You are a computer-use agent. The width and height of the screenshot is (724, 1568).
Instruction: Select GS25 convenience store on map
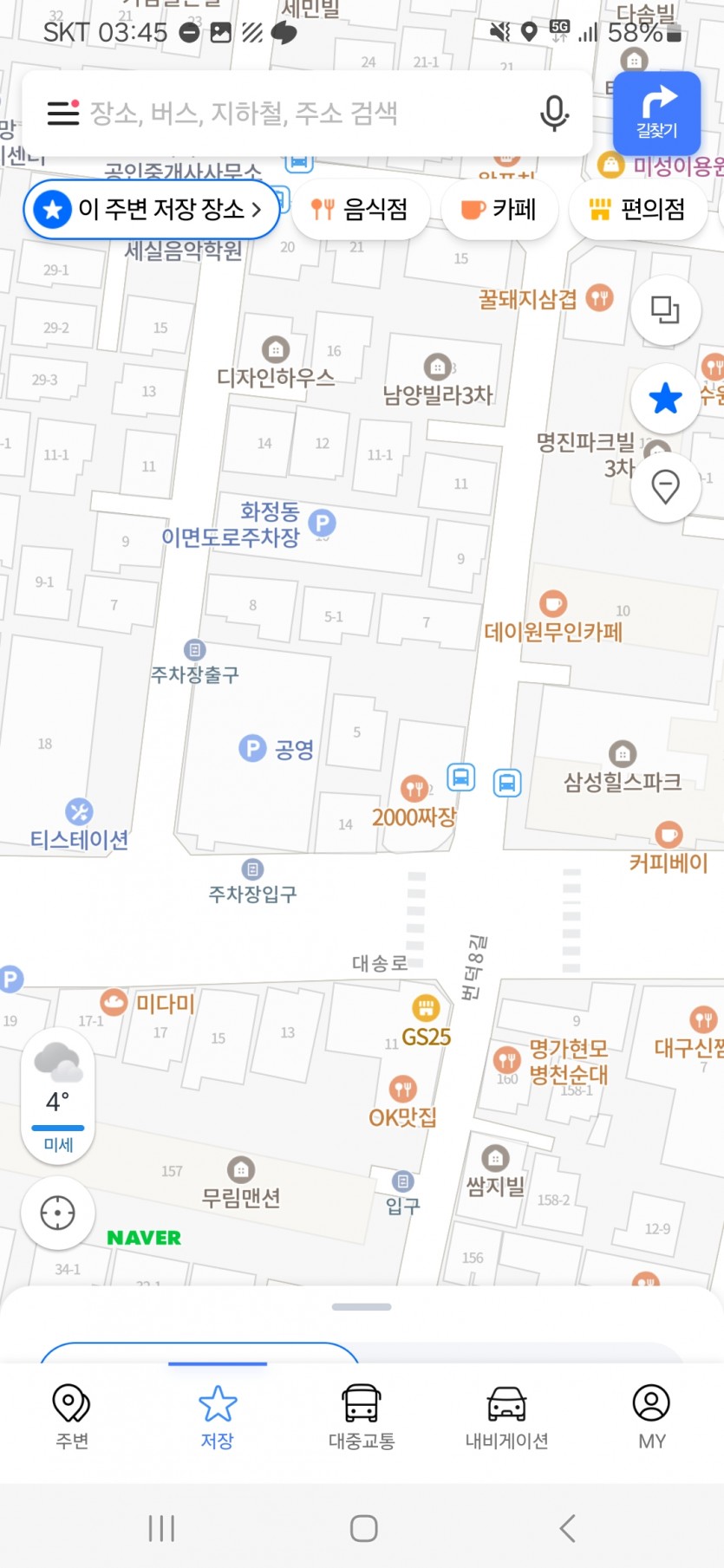[x=426, y=1021]
